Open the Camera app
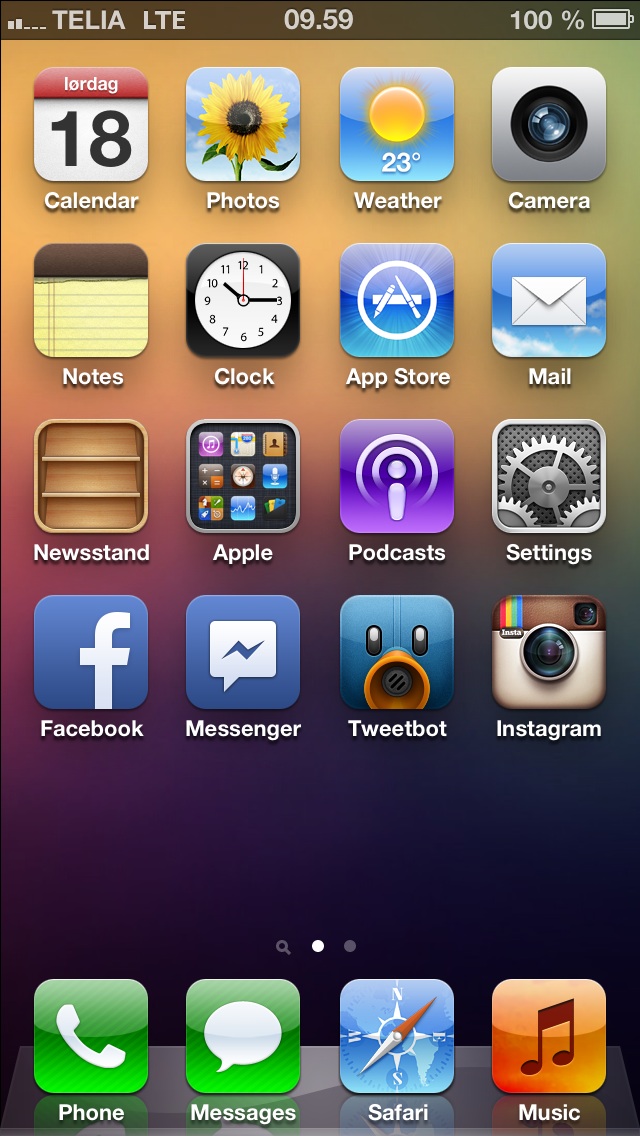Screen dimensions: 640x1136 549,124
